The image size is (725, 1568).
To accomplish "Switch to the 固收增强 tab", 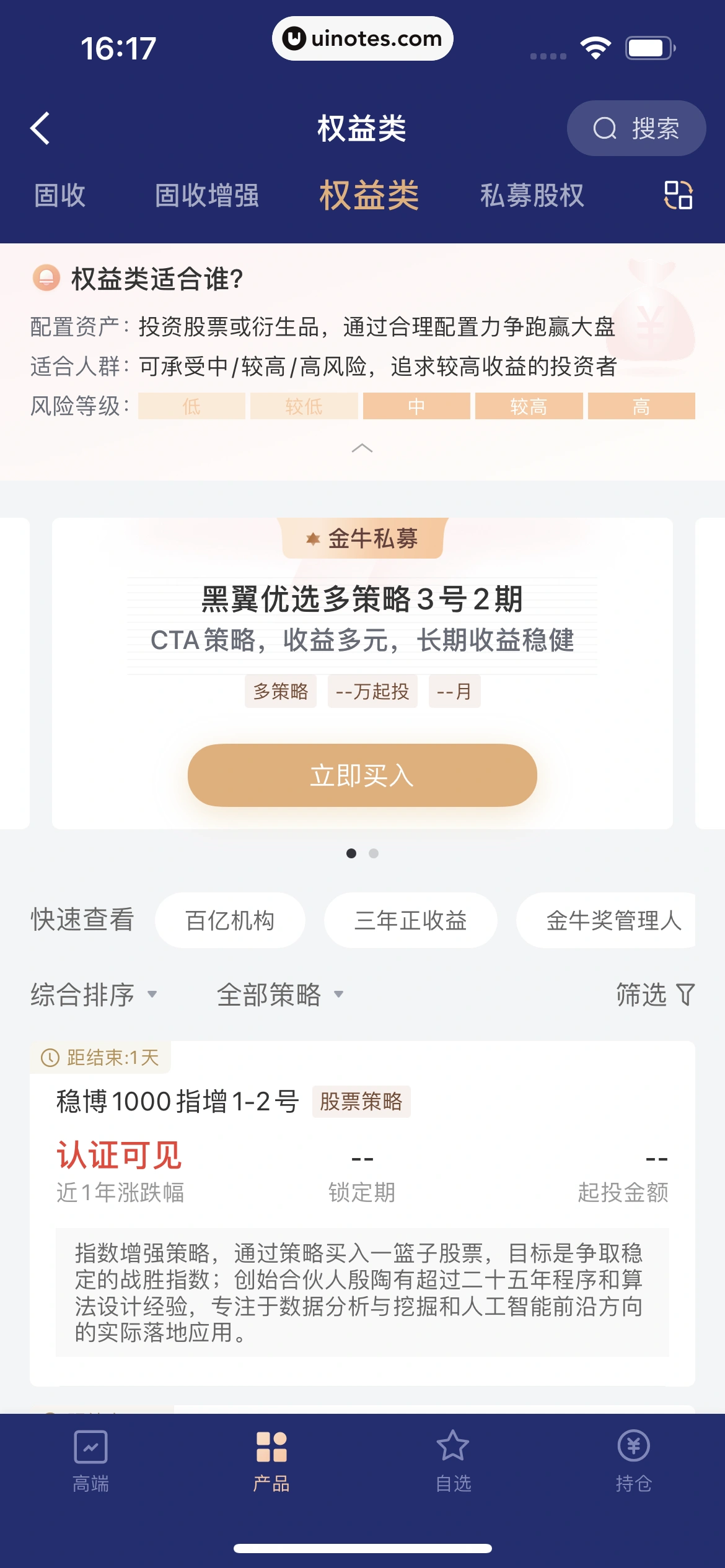I will pyautogui.click(x=206, y=196).
